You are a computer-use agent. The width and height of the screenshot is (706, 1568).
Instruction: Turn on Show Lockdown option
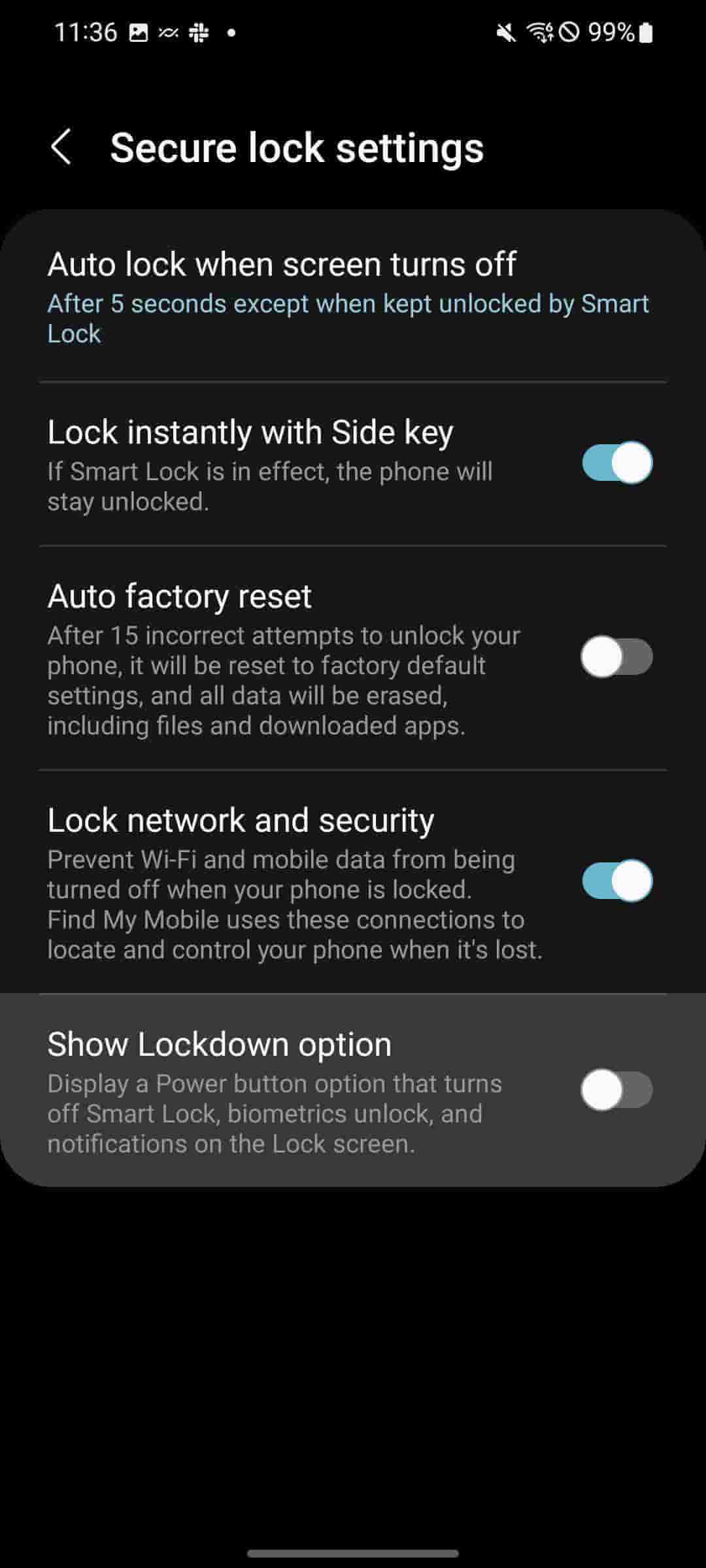coord(616,1090)
